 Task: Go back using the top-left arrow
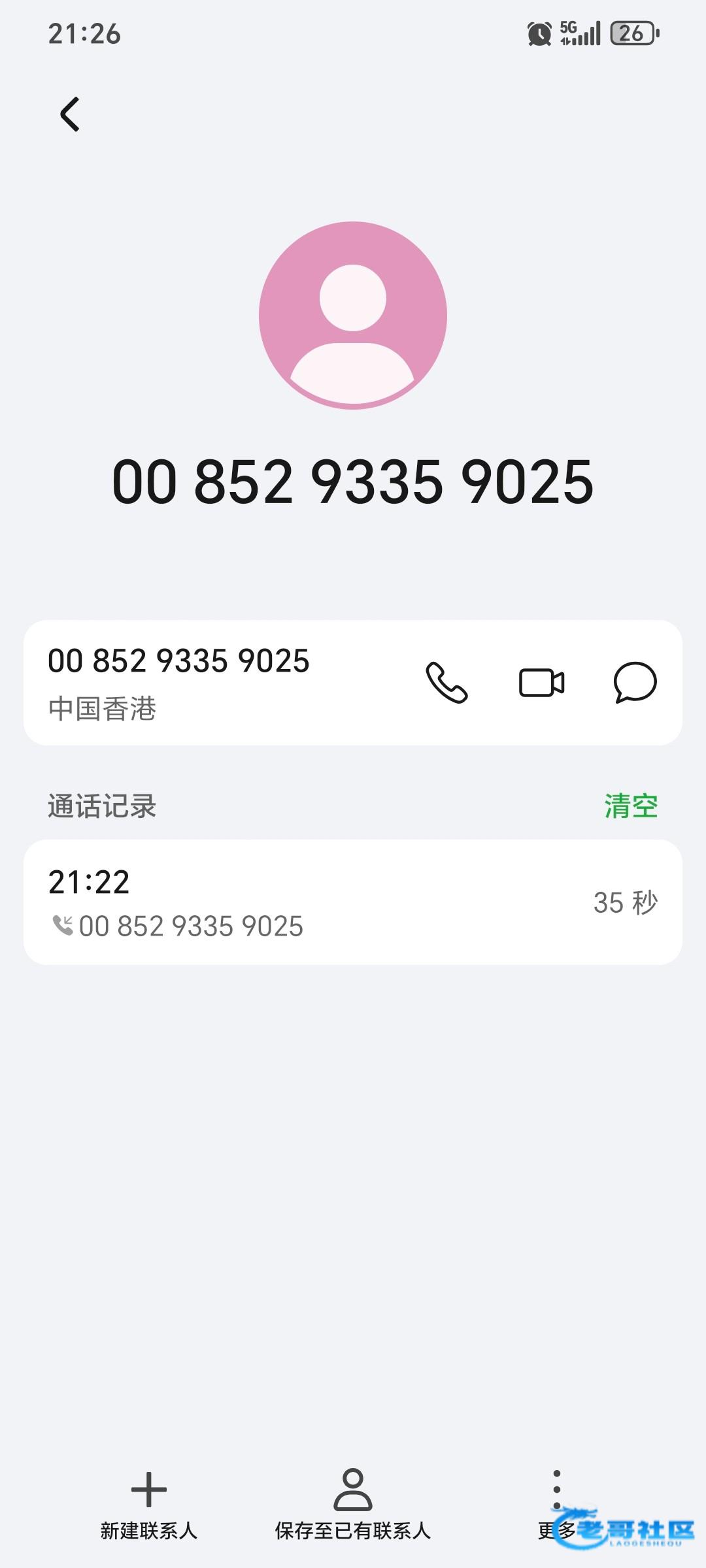coord(70,114)
